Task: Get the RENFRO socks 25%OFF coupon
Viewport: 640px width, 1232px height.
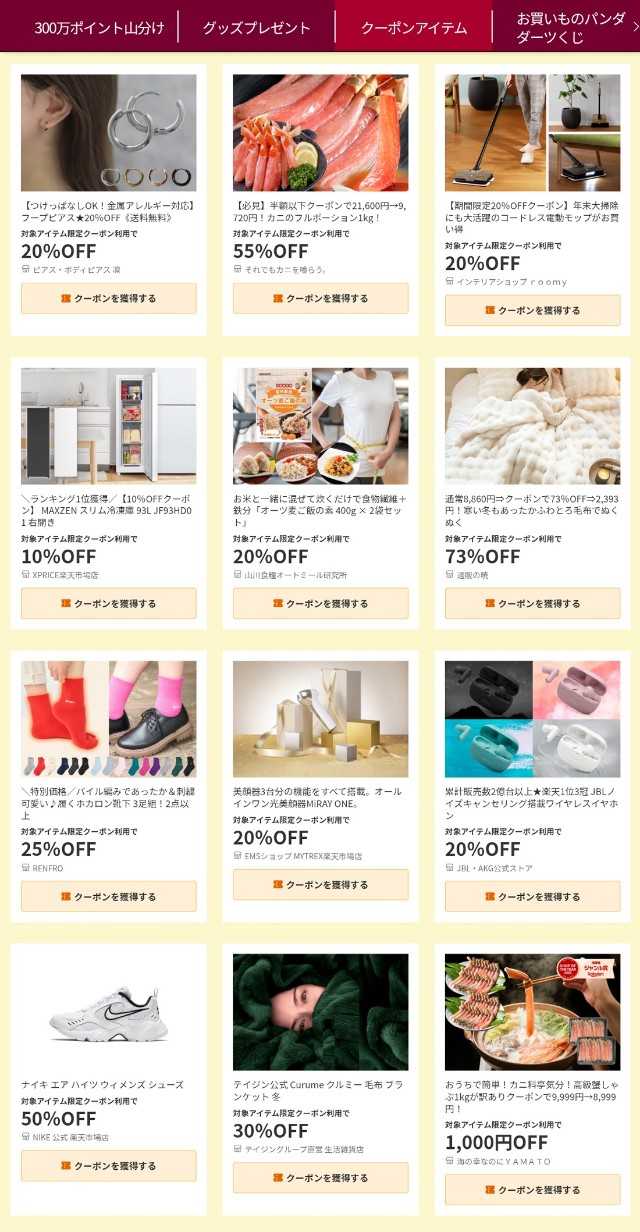Action: [x=109, y=896]
